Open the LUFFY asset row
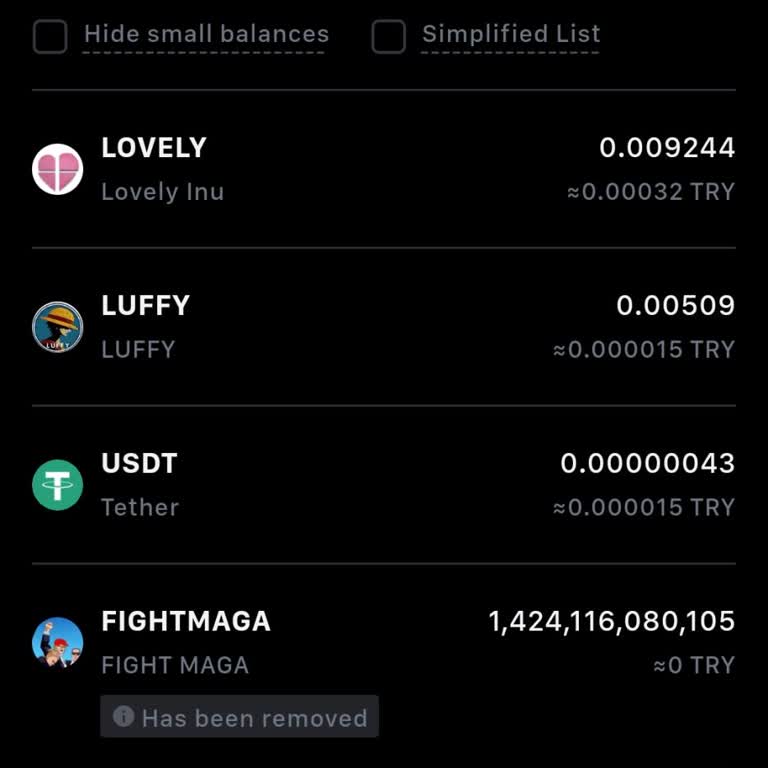Screen dimensions: 768x768 (384, 327)
